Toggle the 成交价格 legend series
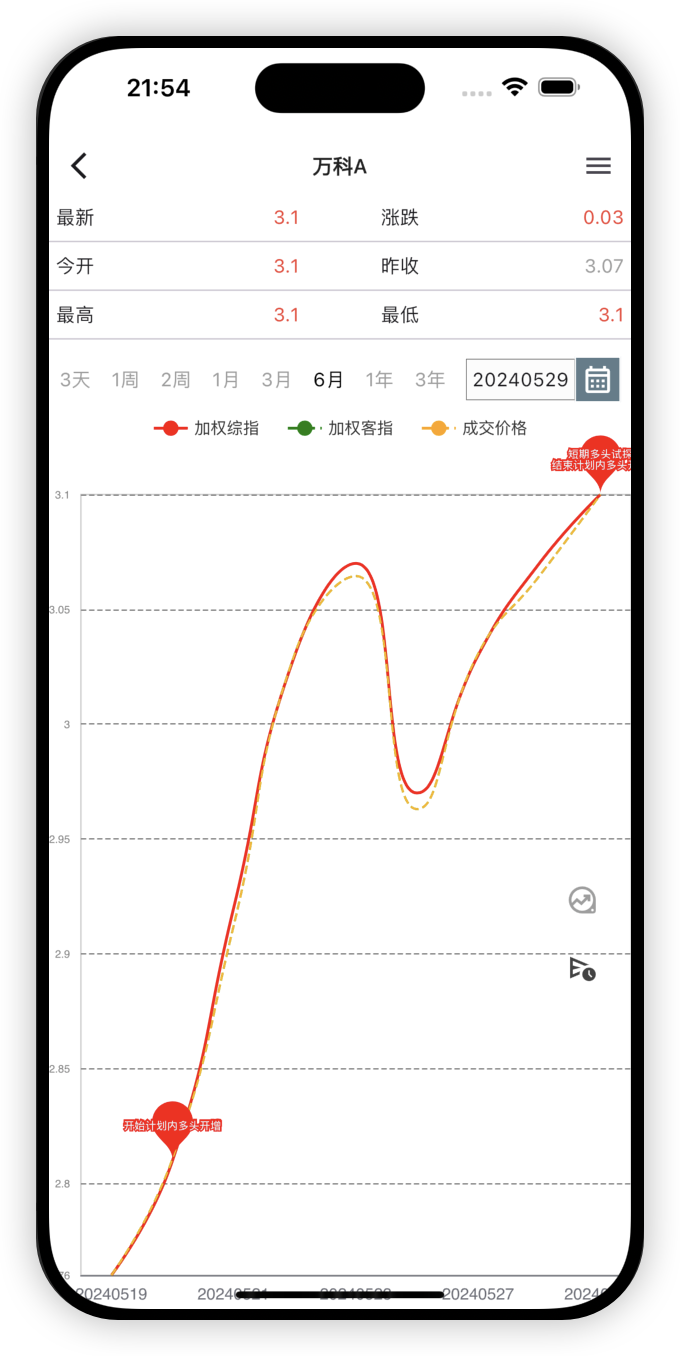The height and width of the screenshot is (1356, 680). (475, 428)
